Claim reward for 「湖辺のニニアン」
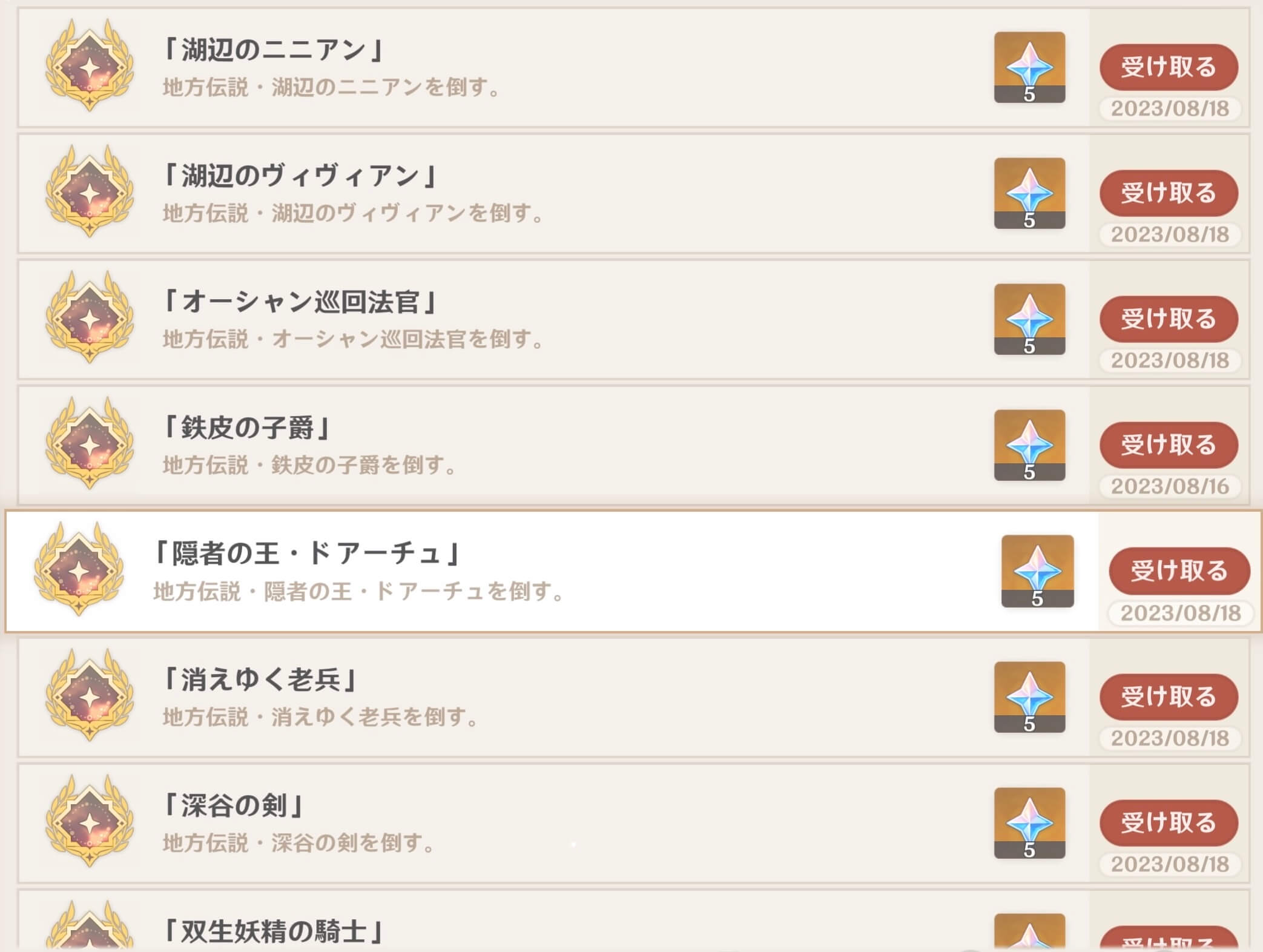This screenshot has height=952, width=1263. tap(1168, 67)
